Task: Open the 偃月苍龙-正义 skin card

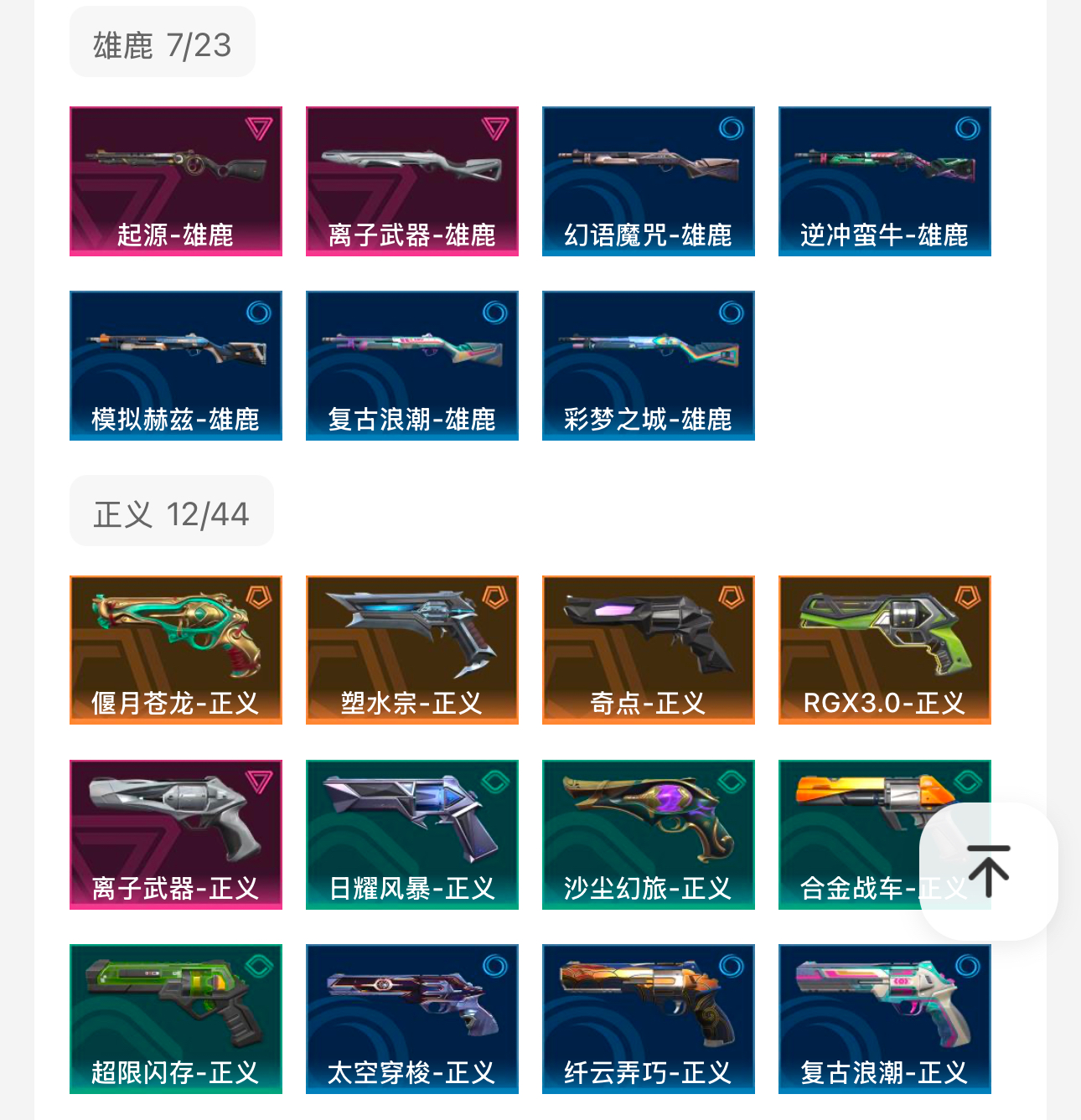Action: coord(176,650)
